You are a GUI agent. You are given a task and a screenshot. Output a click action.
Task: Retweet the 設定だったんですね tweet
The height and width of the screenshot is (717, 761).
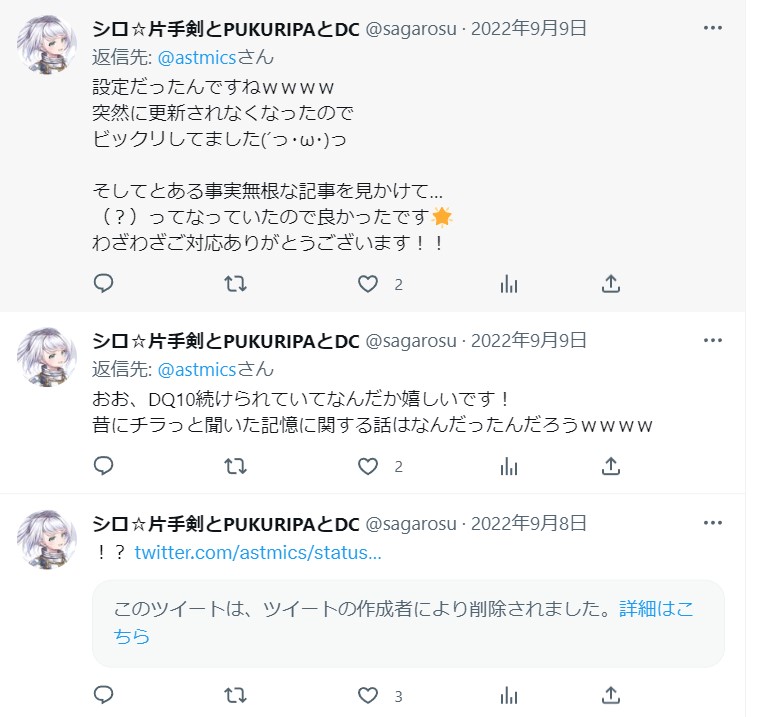[x=236, y=284]
